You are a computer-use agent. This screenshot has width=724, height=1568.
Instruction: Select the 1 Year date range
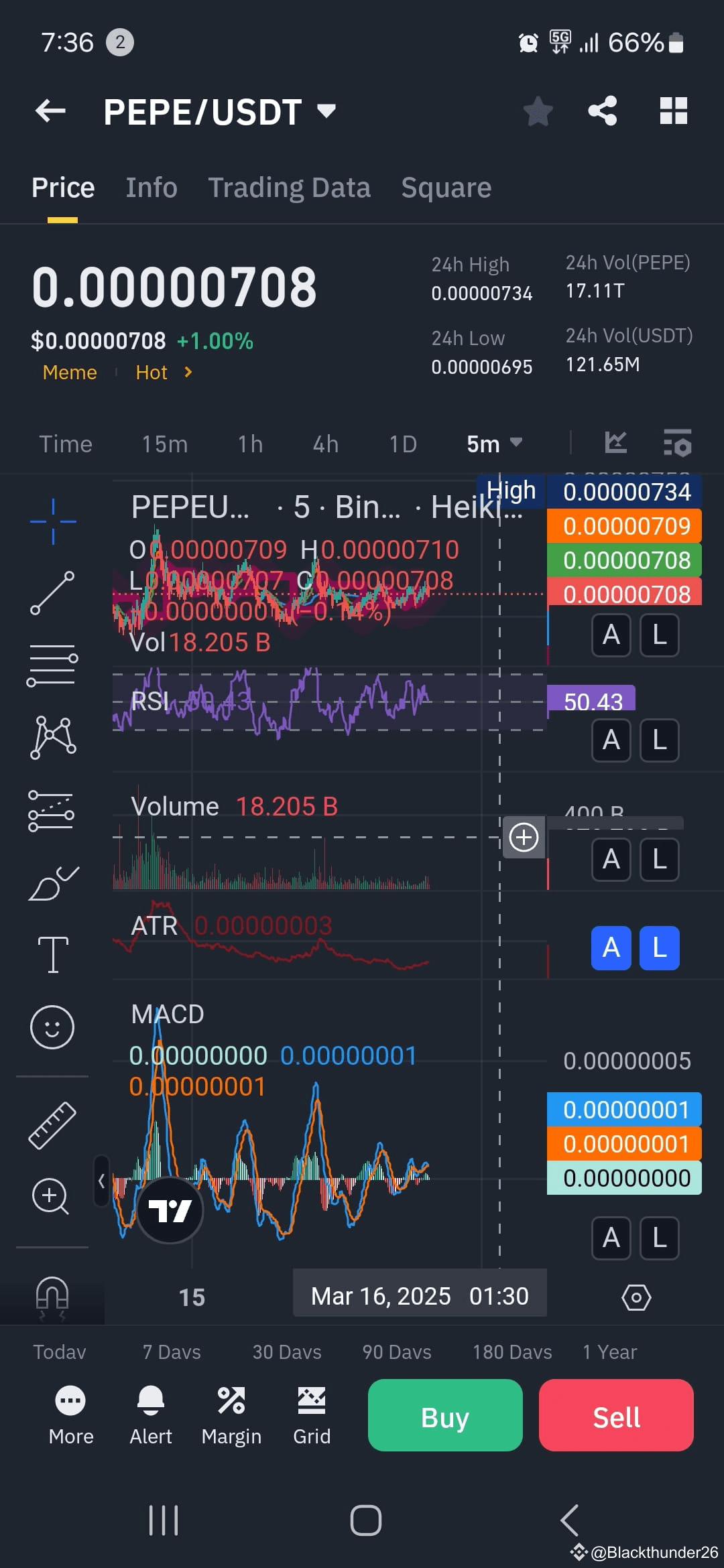point(611,1352)
